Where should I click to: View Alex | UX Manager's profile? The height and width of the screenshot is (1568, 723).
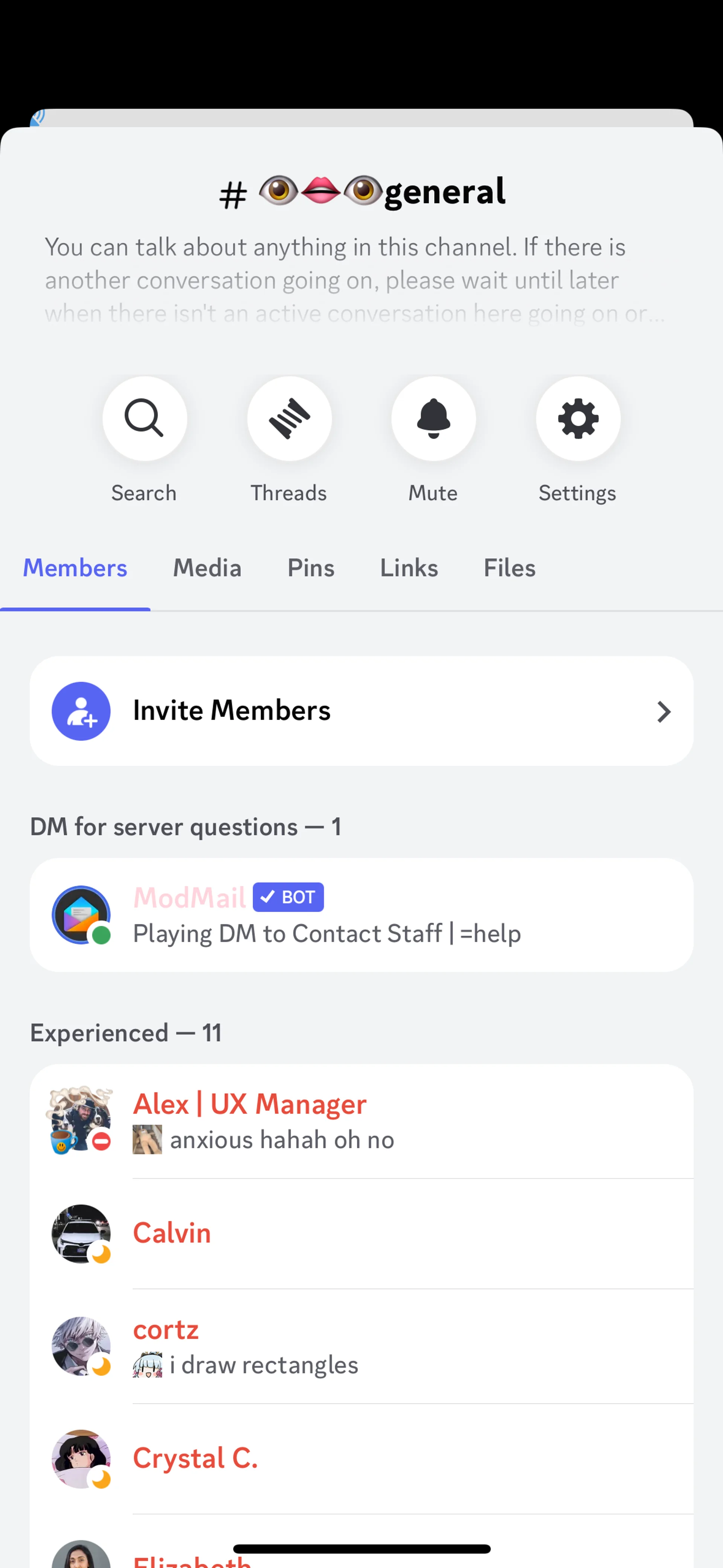pyautogui.click(x=361, y=1120)
